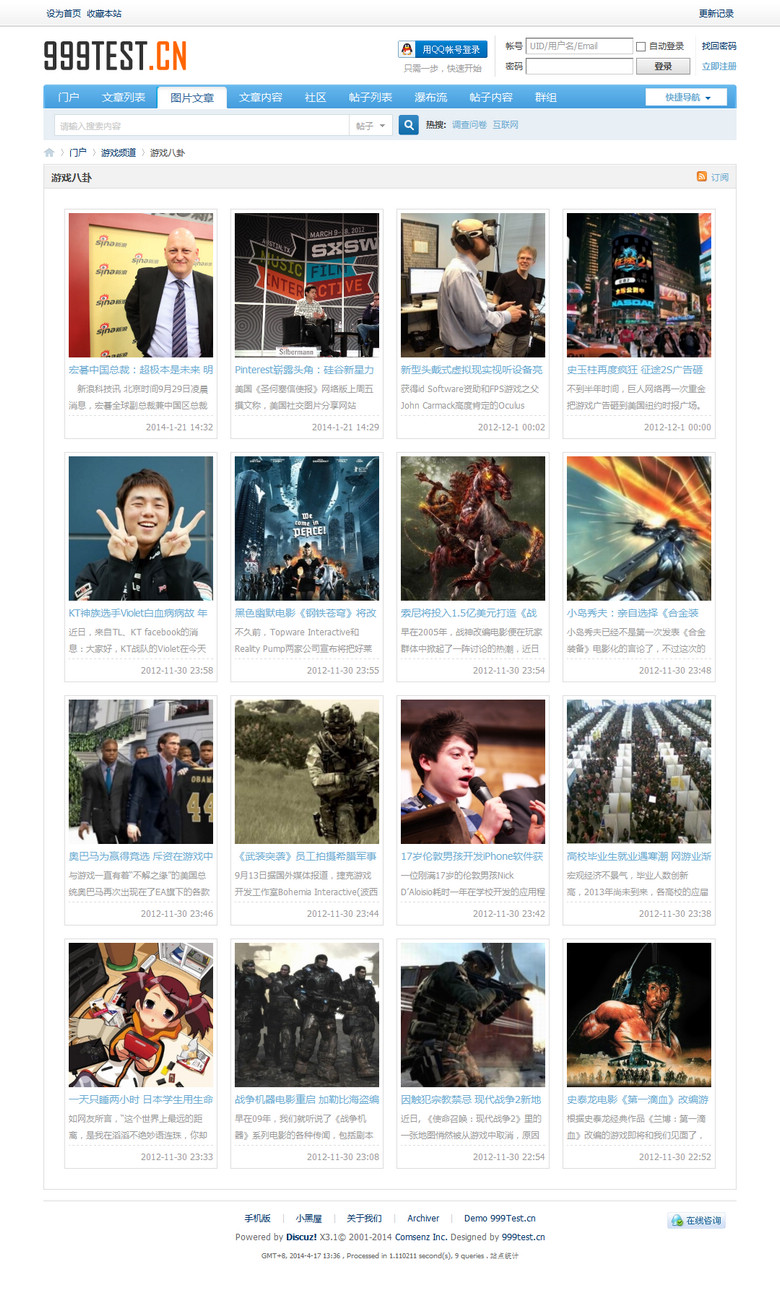This screenshot has width=780, height=1301.
Task: Open the 游戏频道 breadcrumb link
Action: (x=118, y=153)
